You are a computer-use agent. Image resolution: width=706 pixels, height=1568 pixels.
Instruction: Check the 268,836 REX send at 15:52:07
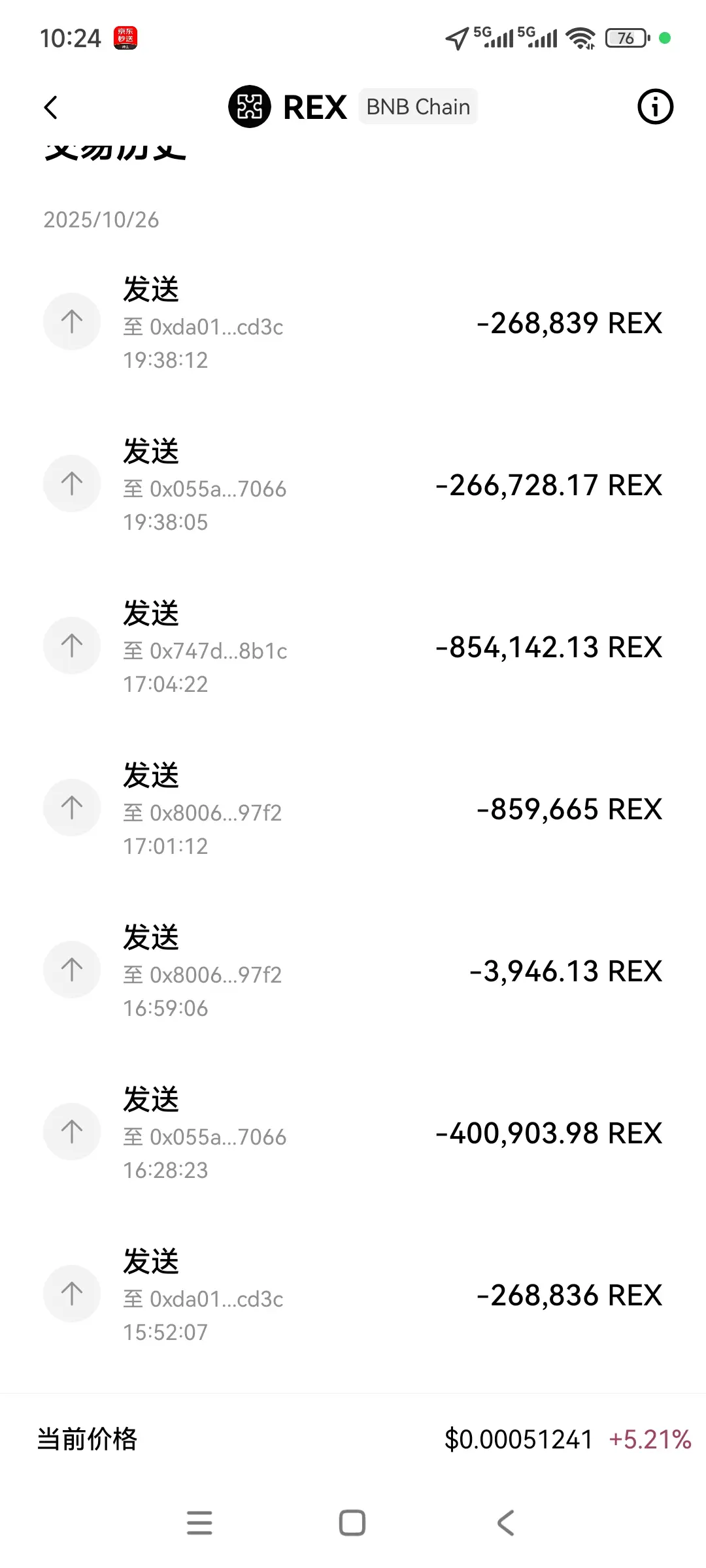(x=353, y=1295)
